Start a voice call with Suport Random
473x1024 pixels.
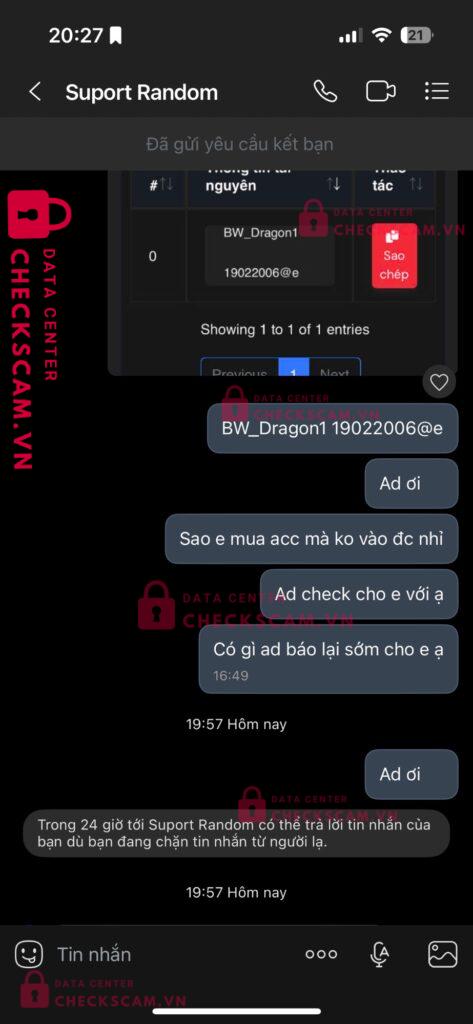(325, 91)
